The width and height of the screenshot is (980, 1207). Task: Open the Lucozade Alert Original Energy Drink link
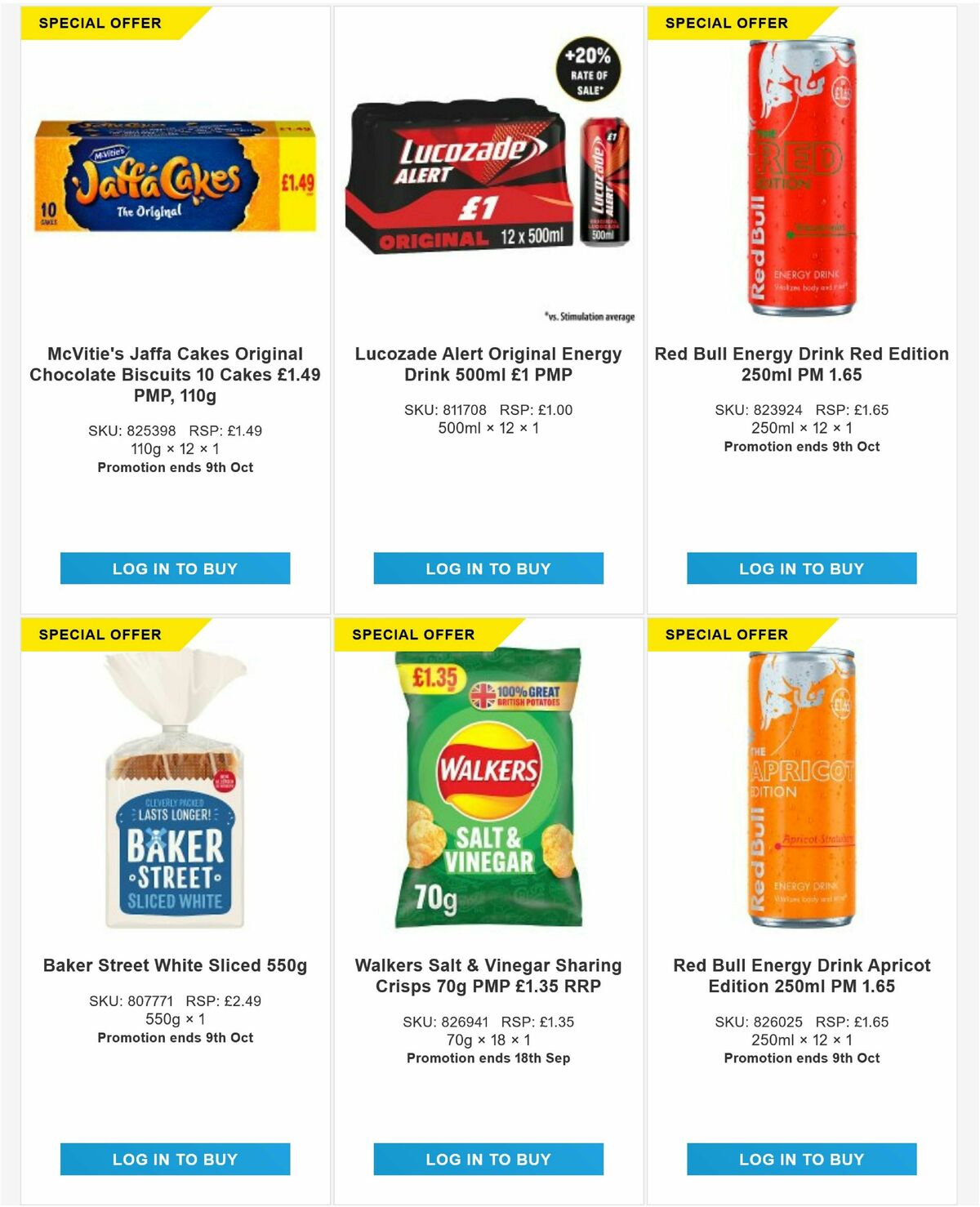pyautogui.click(x=490, y=363)
